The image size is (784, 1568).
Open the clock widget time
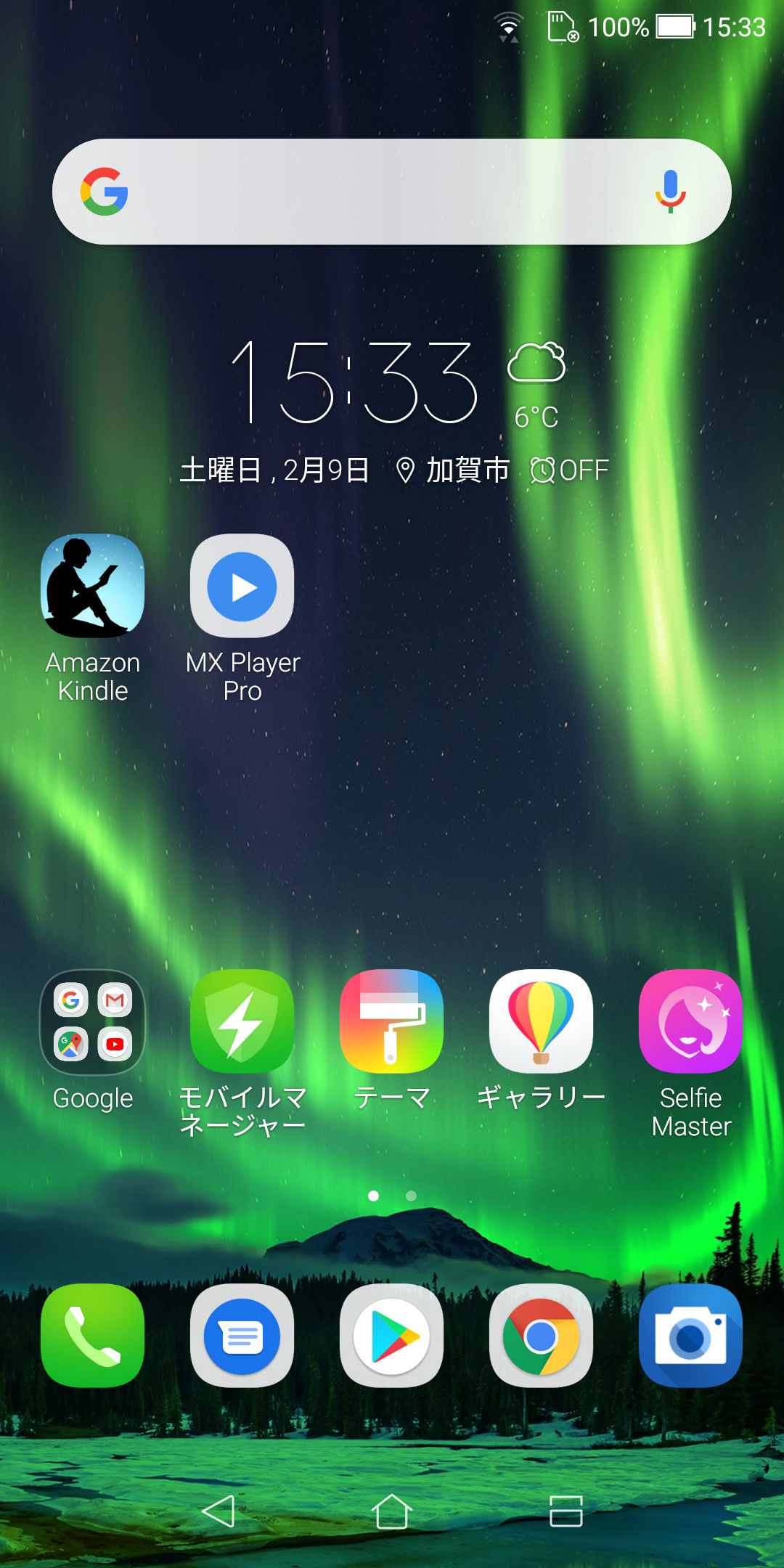354,383
